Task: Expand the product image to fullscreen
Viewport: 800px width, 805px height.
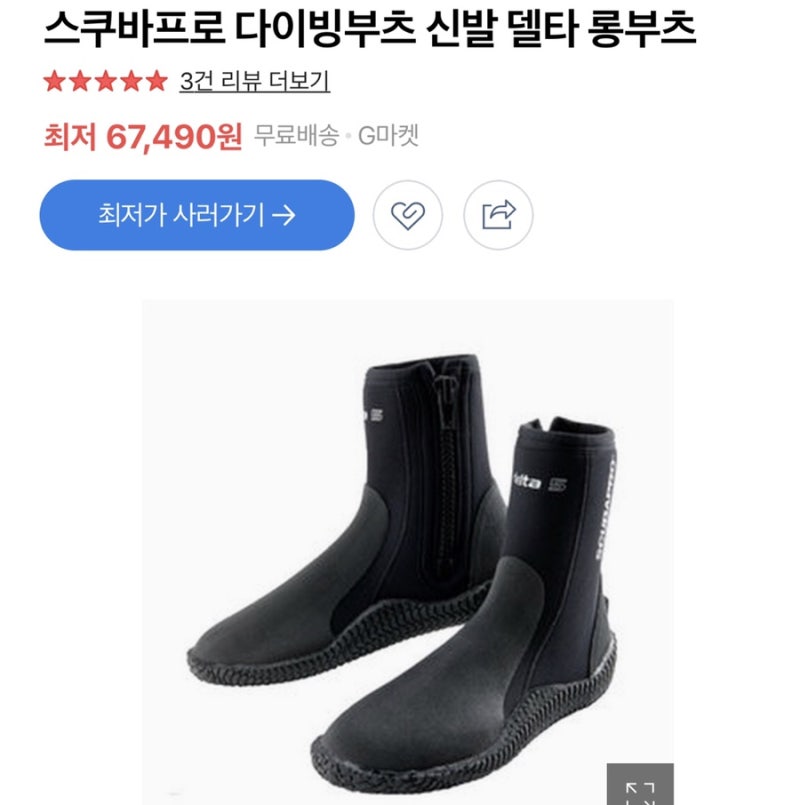Action: 640,788
